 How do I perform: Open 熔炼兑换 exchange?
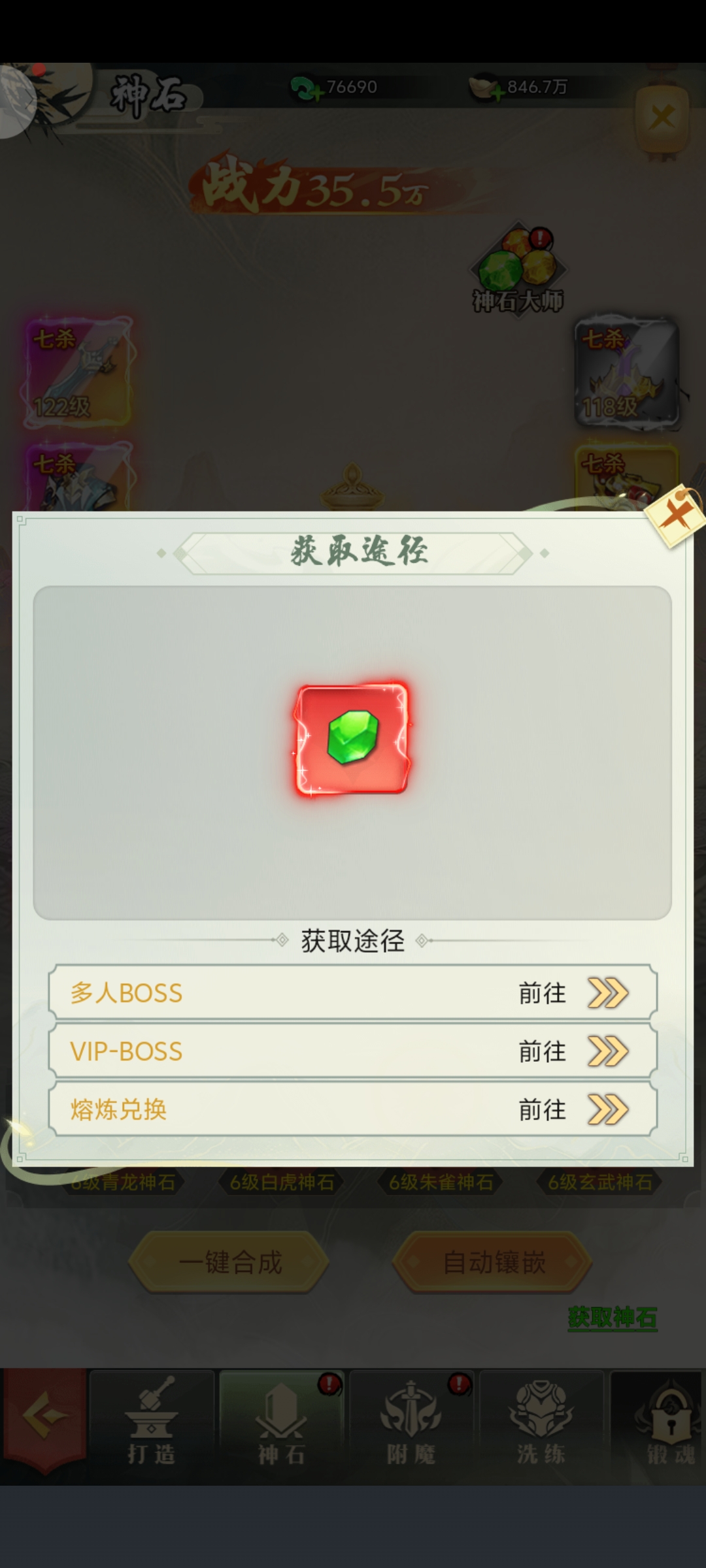click(573, 1109)
